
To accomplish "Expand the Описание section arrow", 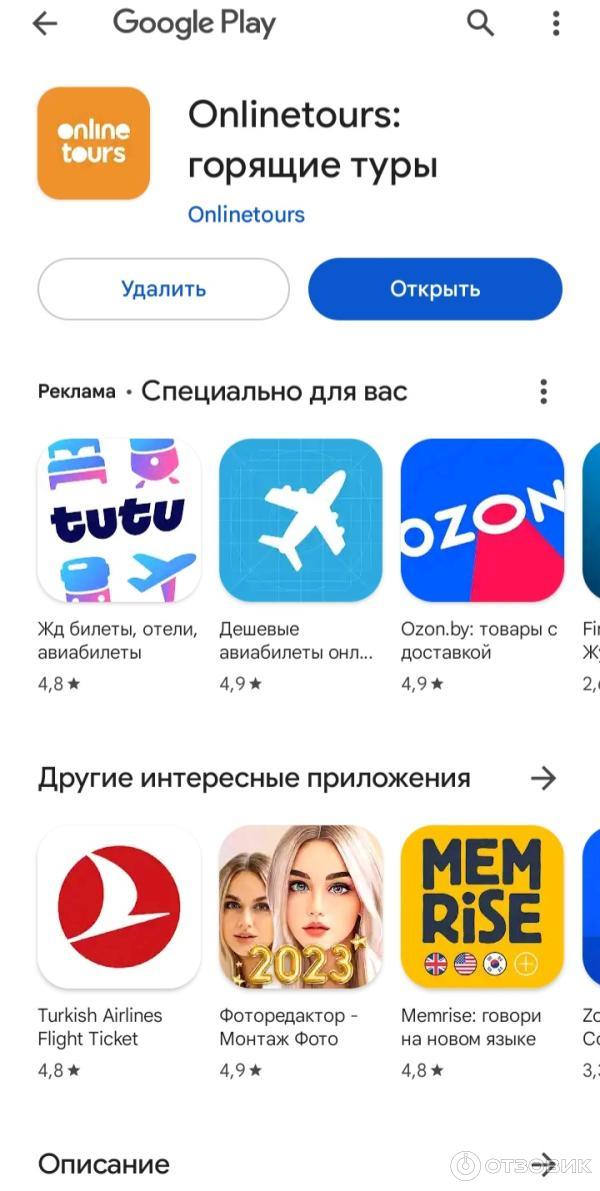I will coord(546,1161).
